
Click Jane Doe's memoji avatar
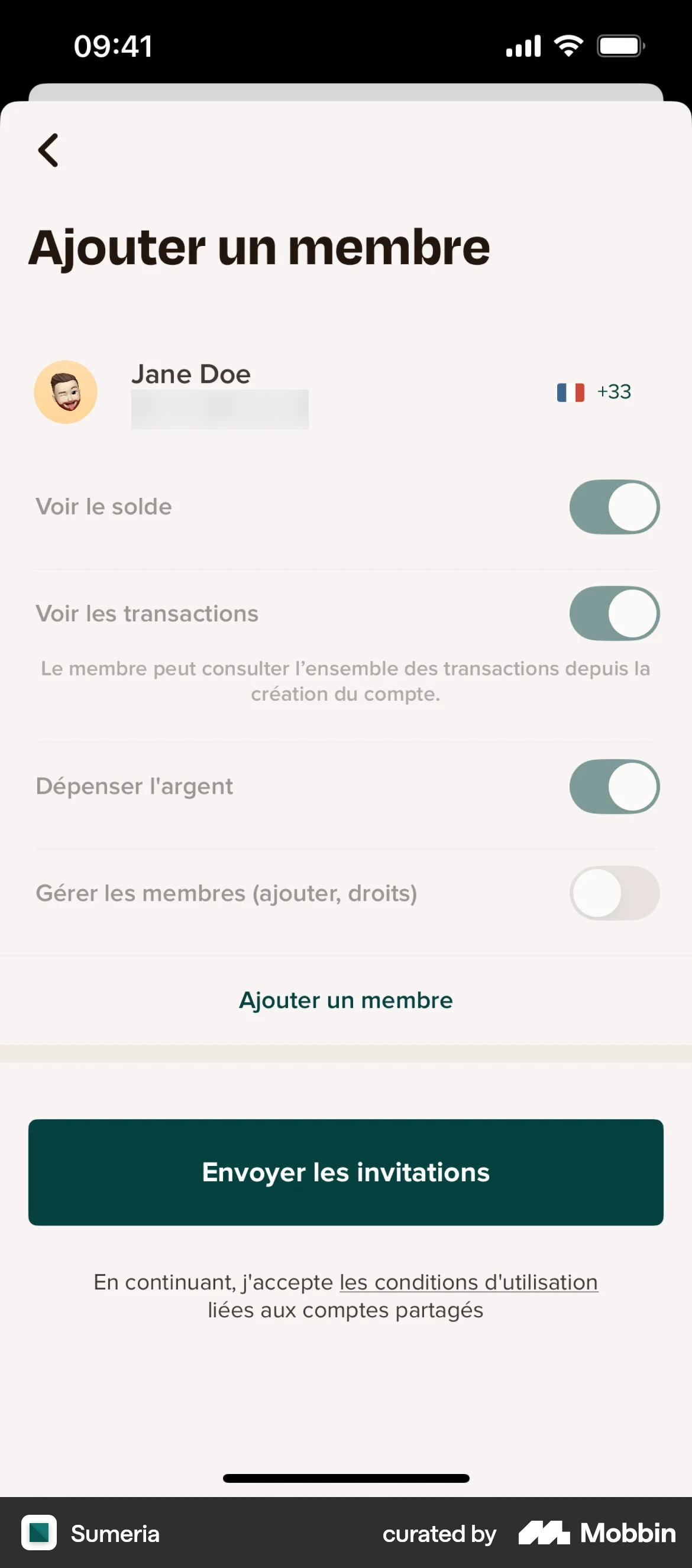coord(65,392)
